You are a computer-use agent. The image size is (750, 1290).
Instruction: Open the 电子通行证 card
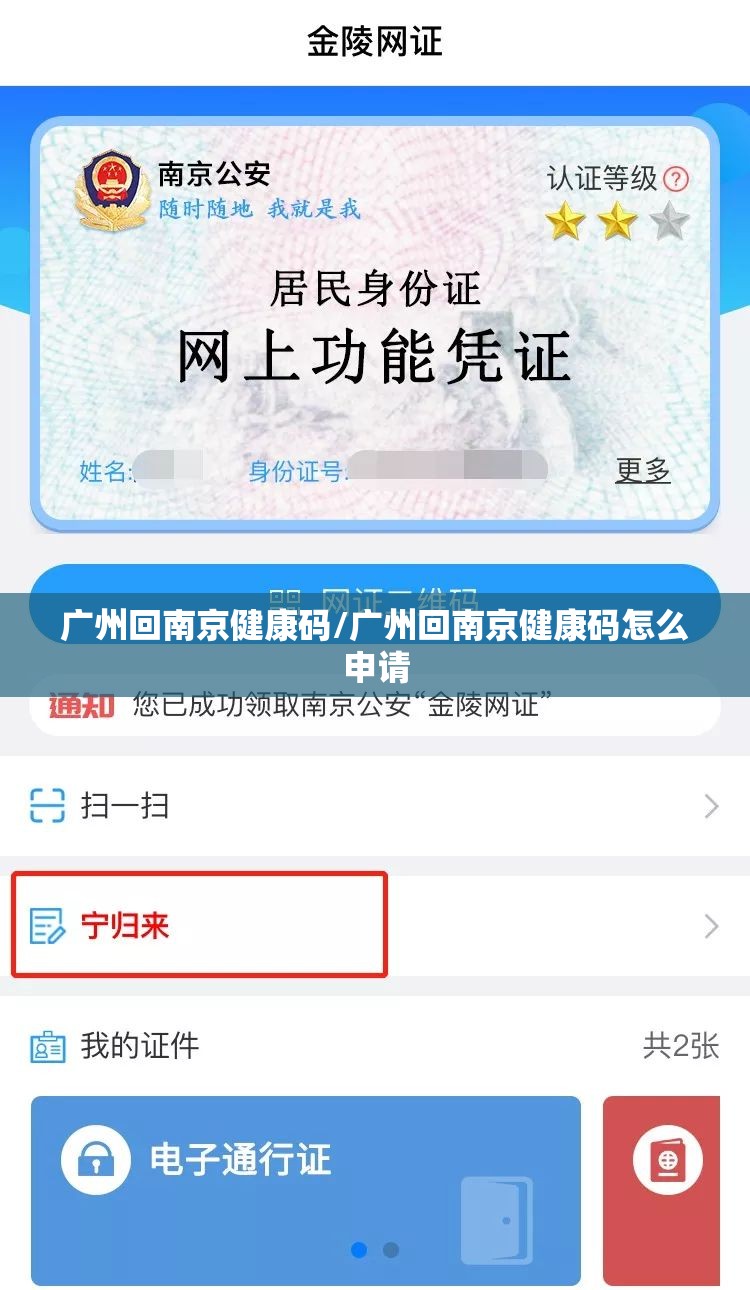coord(305,1189)
